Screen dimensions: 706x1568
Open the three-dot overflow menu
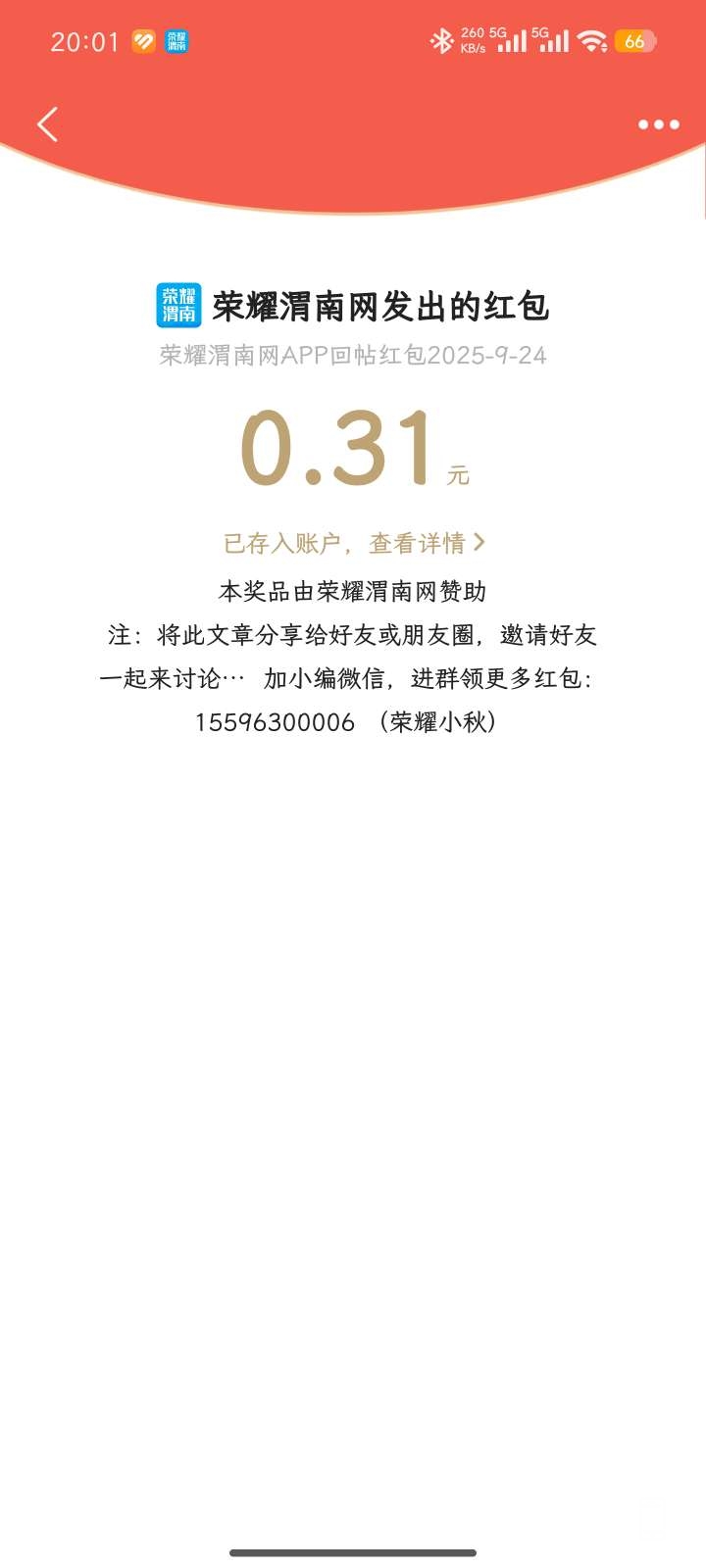tap(658, 124)
